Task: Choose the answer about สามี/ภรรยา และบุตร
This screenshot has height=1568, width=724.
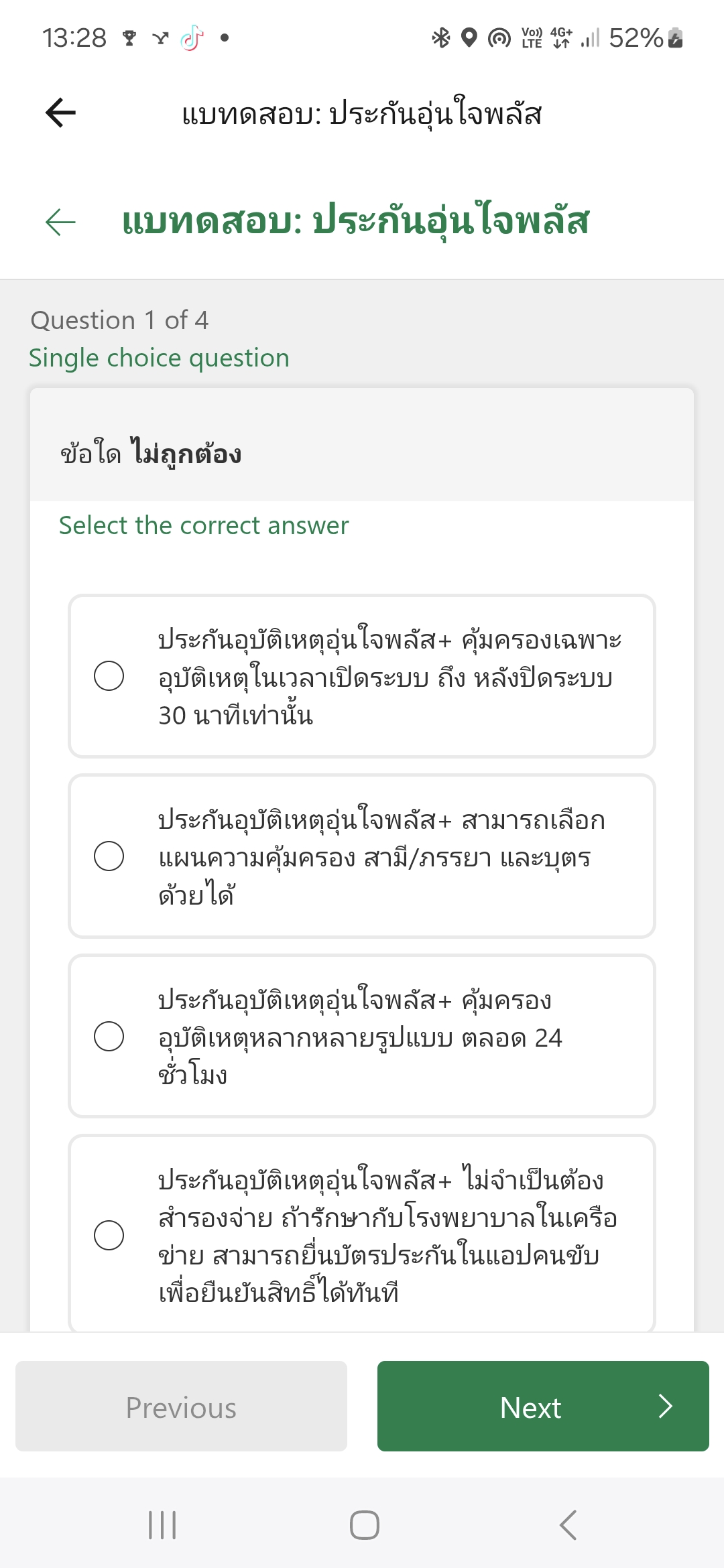Action: 362,856
